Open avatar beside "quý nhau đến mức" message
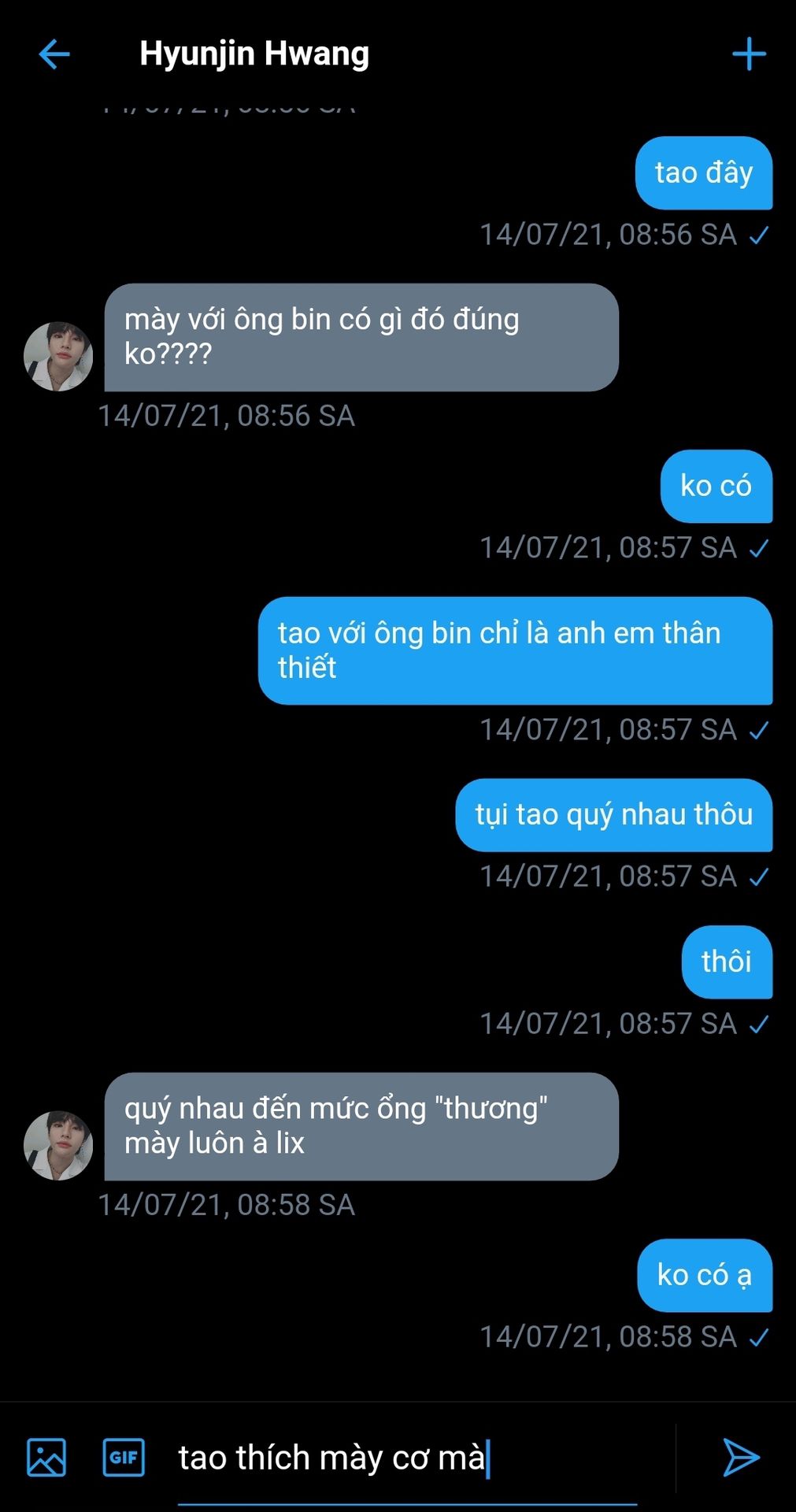The image size is (796, 1512). (x=58, y=1146)
